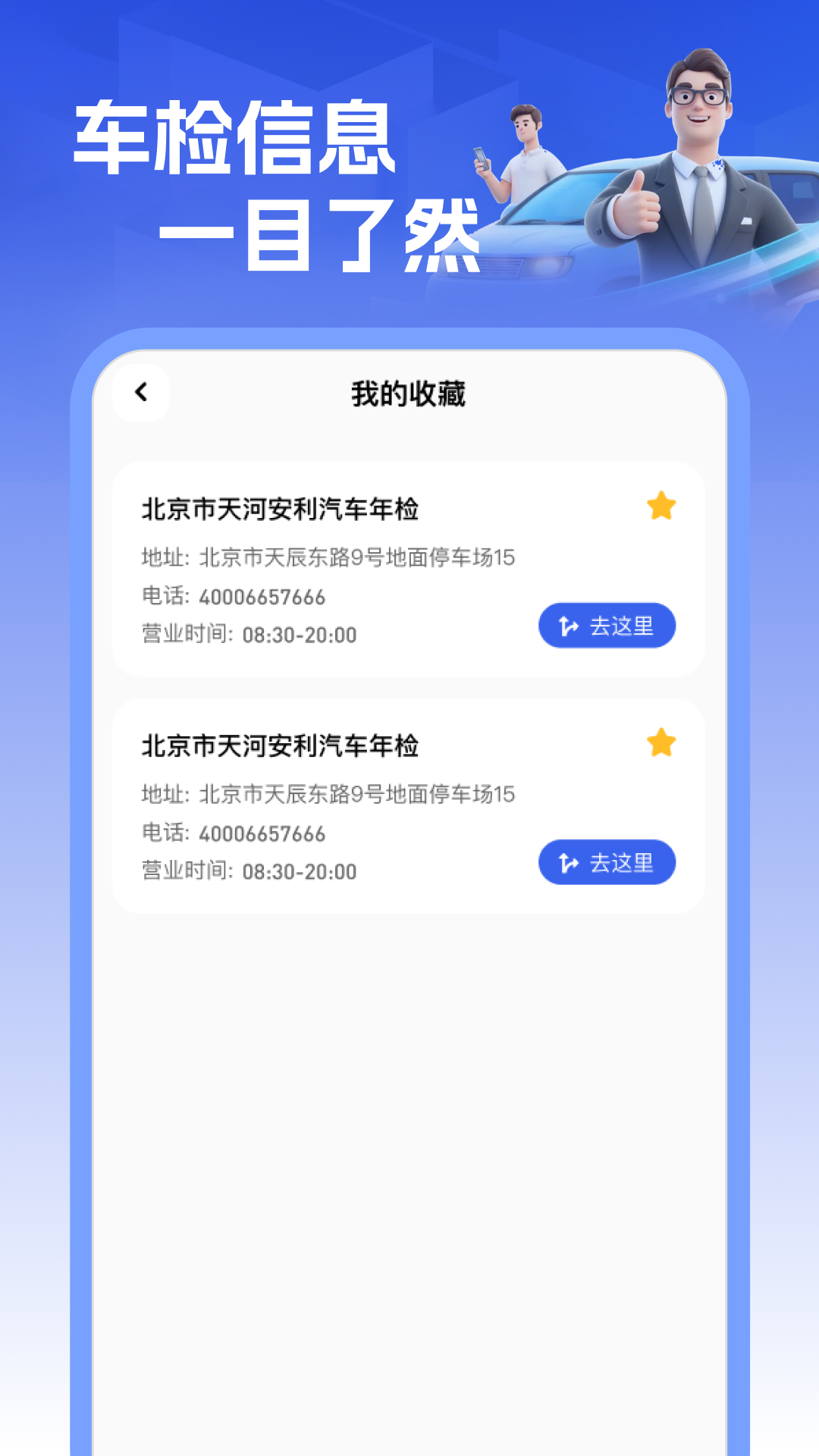This screenshot has width=819, height=1456.
Task: Tap the yellow star on the first collection card
Action: (x=660, y=507)
